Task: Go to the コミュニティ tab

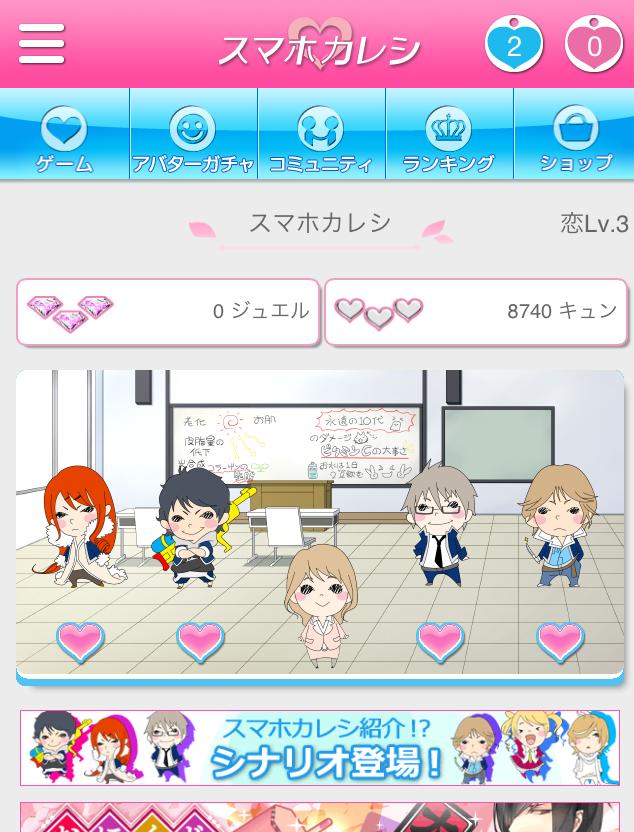Action: click(321, 135)
